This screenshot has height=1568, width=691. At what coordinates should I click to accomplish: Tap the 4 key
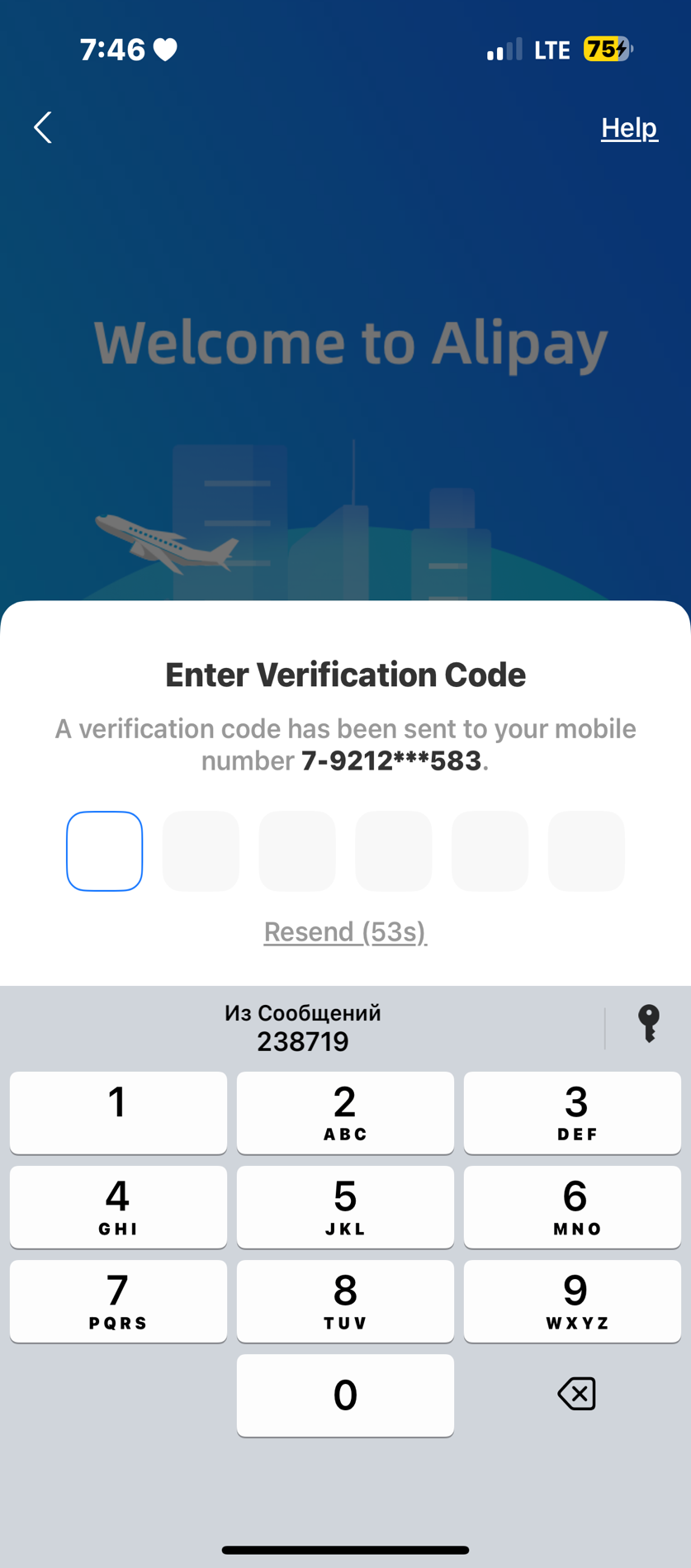pos(118,1206)
